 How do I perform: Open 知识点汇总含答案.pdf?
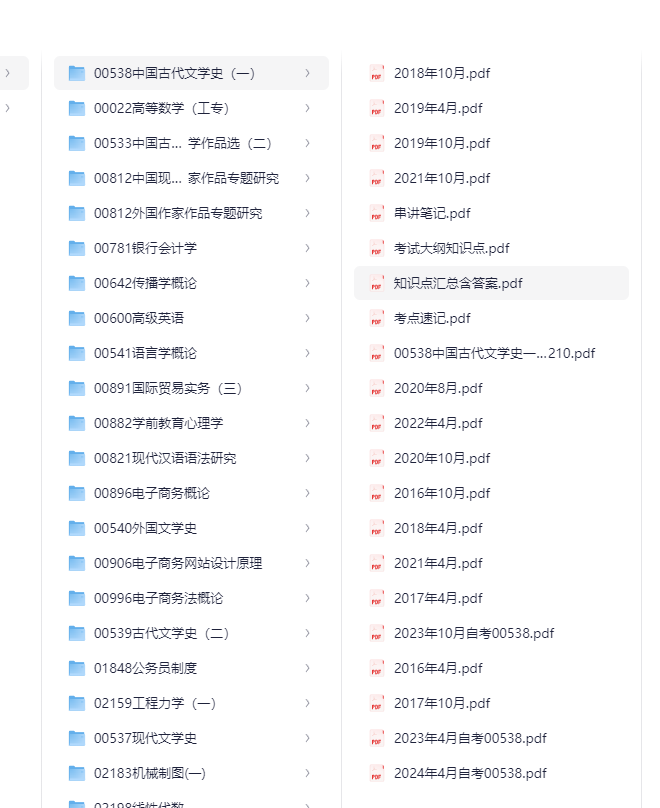click(x=491, y=283)
